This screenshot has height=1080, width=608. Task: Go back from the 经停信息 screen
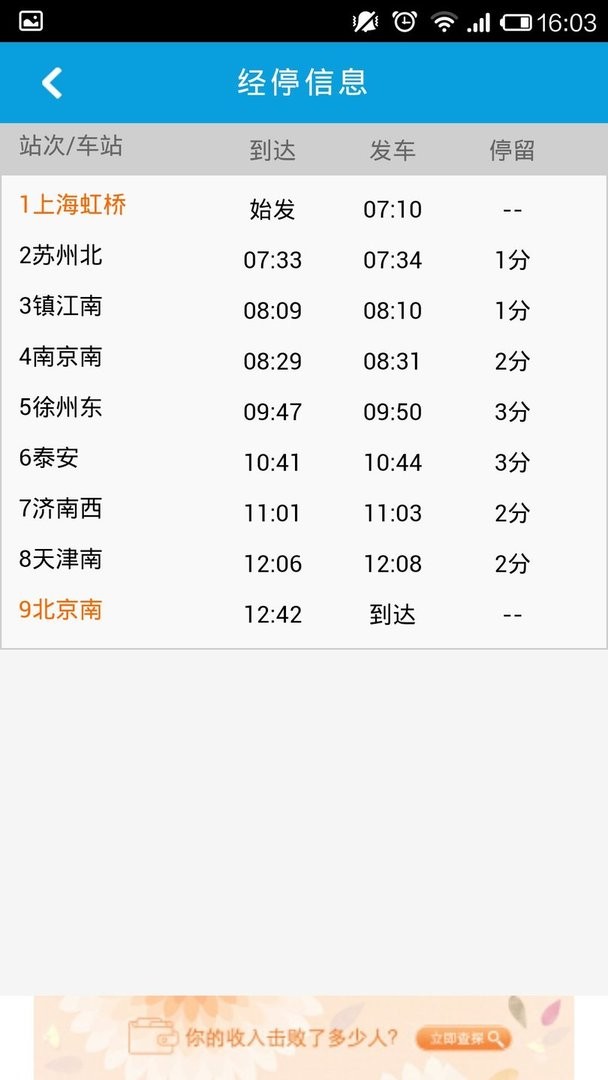(52, 82)
